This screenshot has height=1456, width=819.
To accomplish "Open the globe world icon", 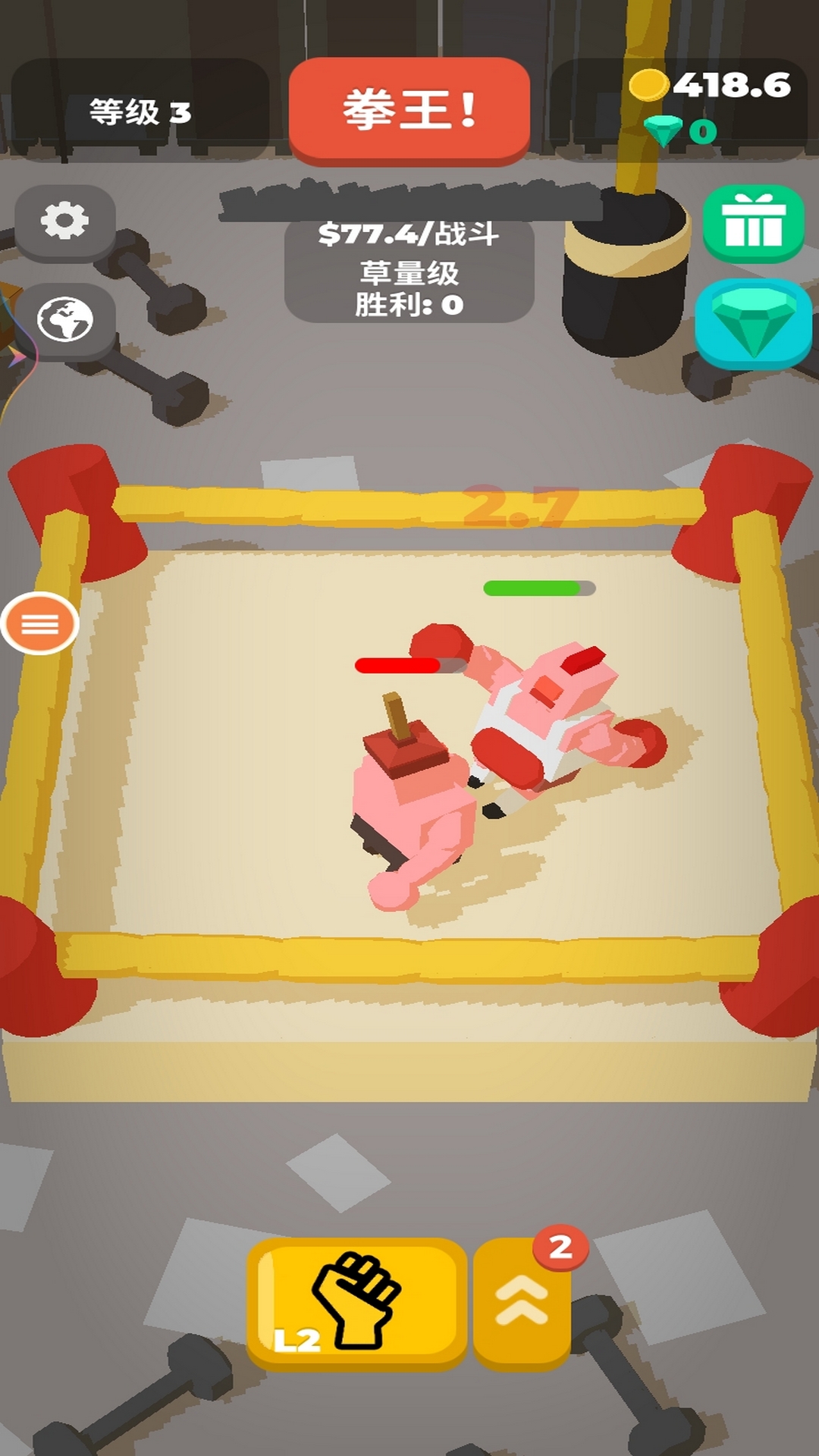I will 65,319.
